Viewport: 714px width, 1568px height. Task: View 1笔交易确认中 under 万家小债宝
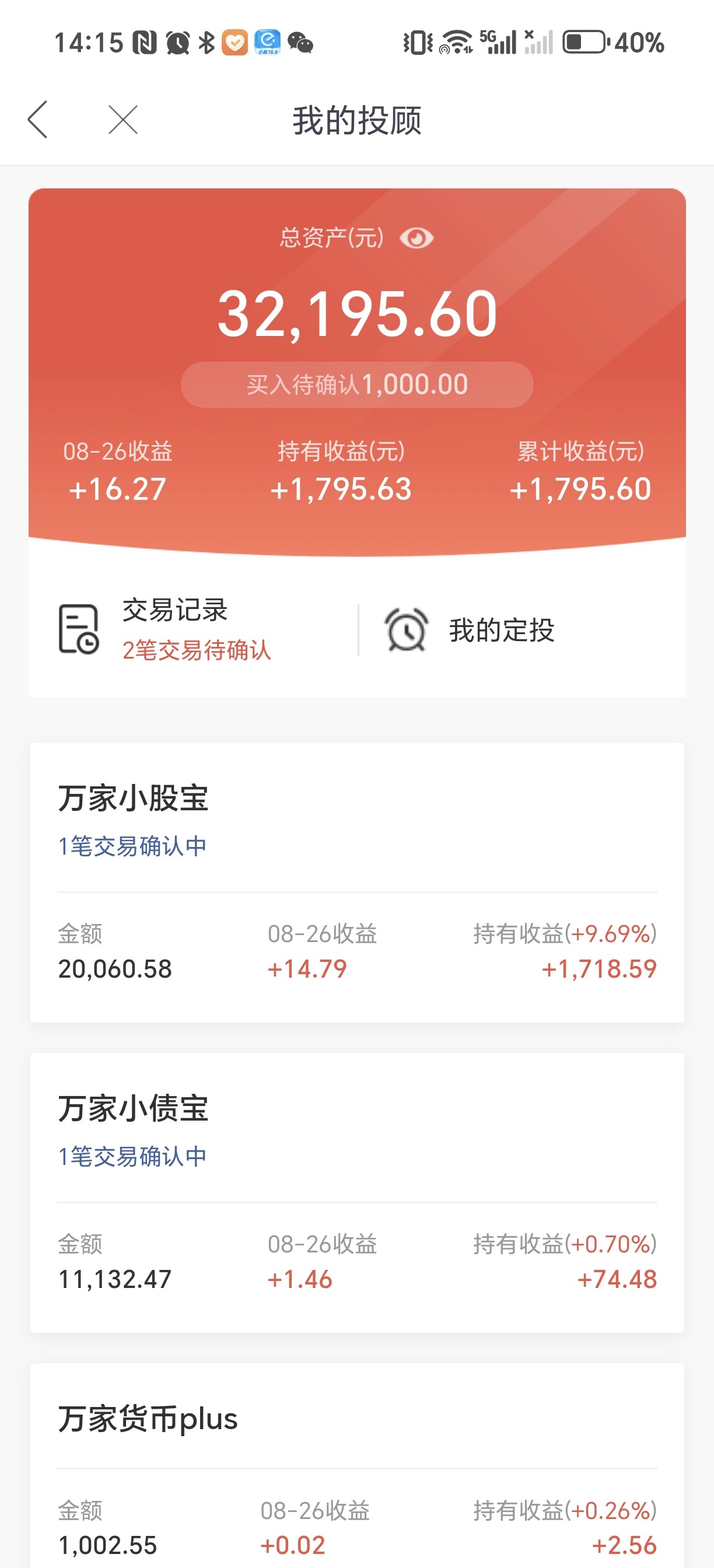point(132,1157)
